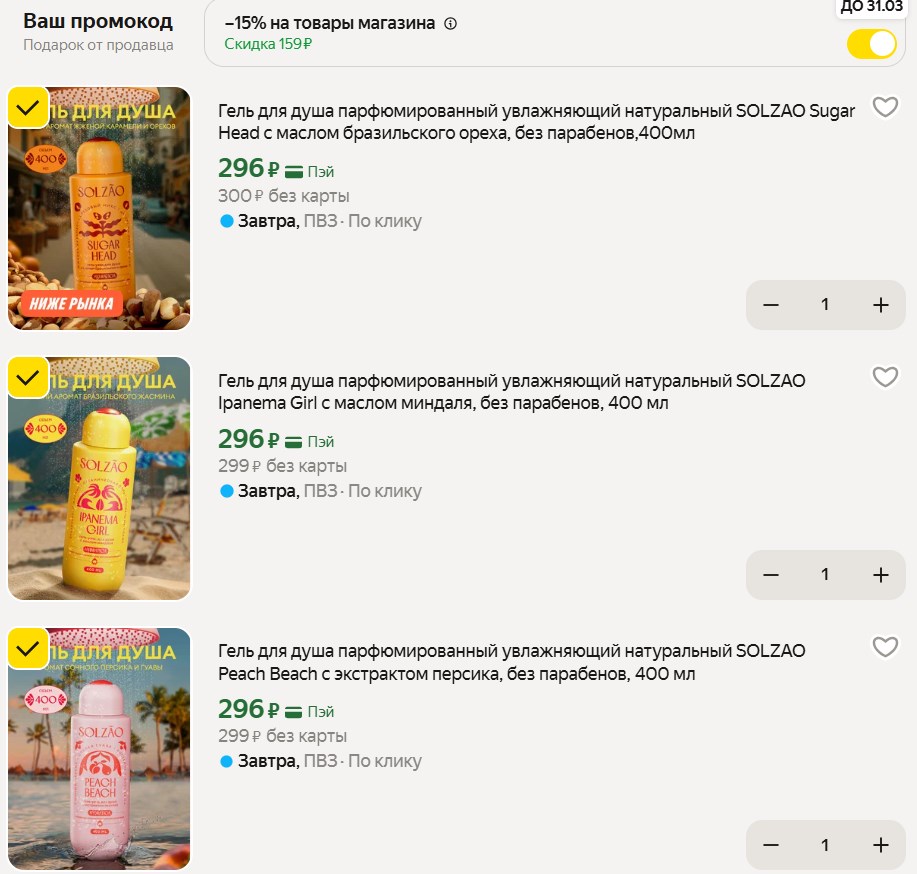The image size is (917, 874).
Task: Add Ipanema Girl gel to favorites
Action: pyautogui.click(x=885, y=377)
